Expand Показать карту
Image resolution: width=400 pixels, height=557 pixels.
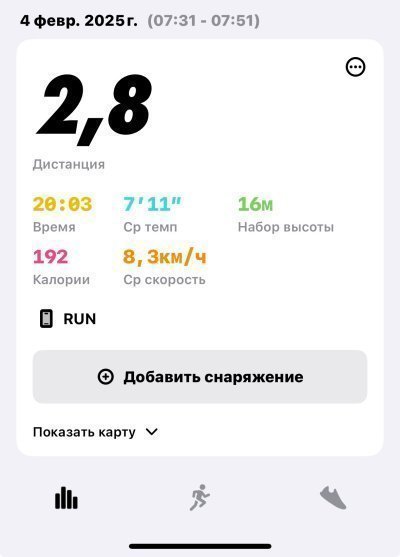tap(95, 432)
